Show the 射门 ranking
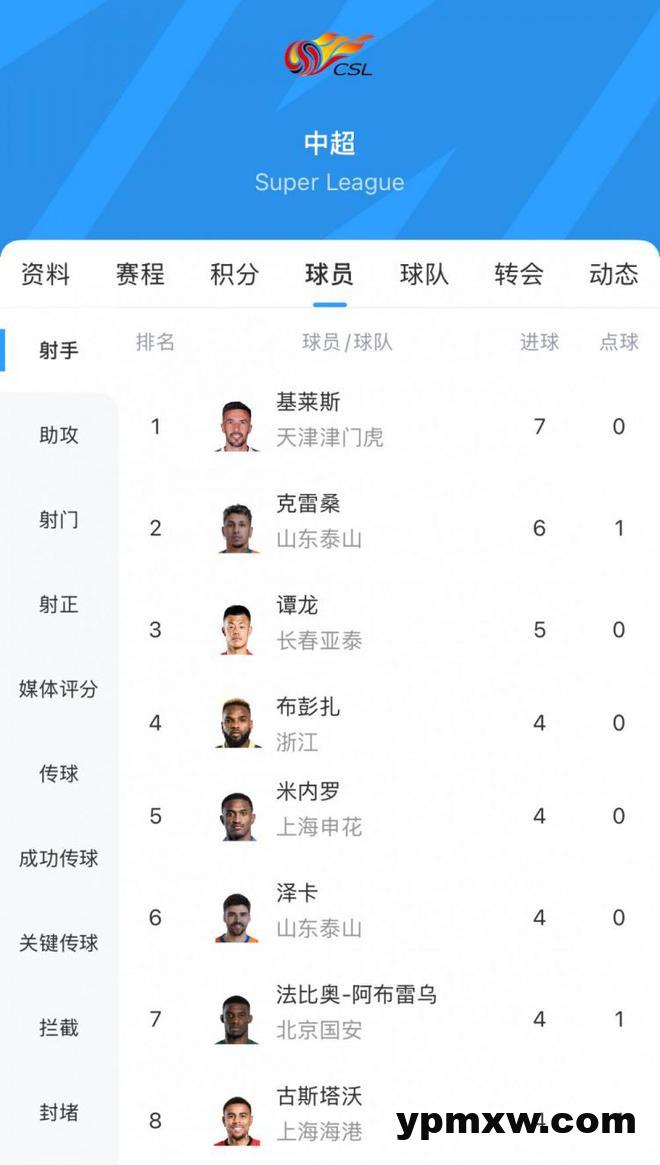This screenshot has width=660, height=1165. [59, 519]
